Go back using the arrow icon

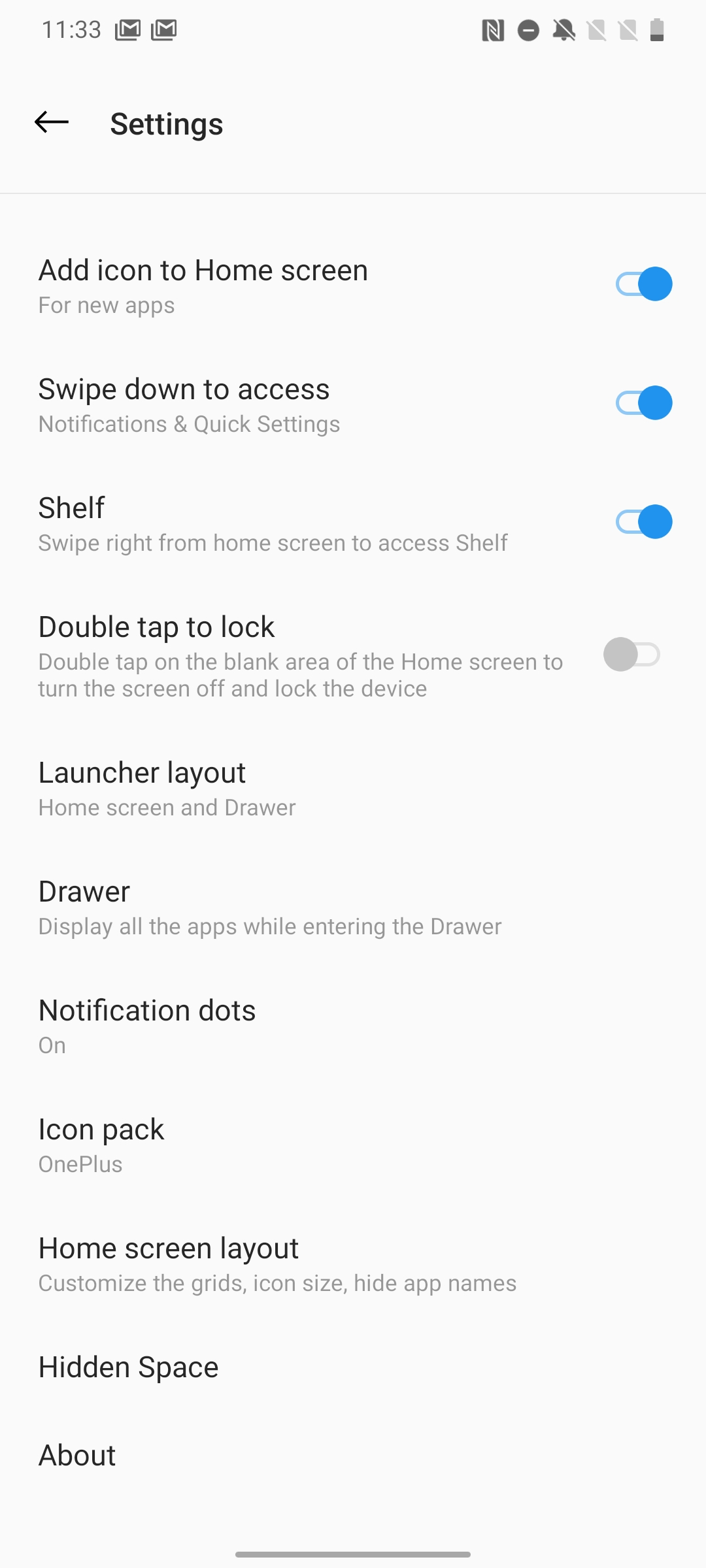click(52, 122)
